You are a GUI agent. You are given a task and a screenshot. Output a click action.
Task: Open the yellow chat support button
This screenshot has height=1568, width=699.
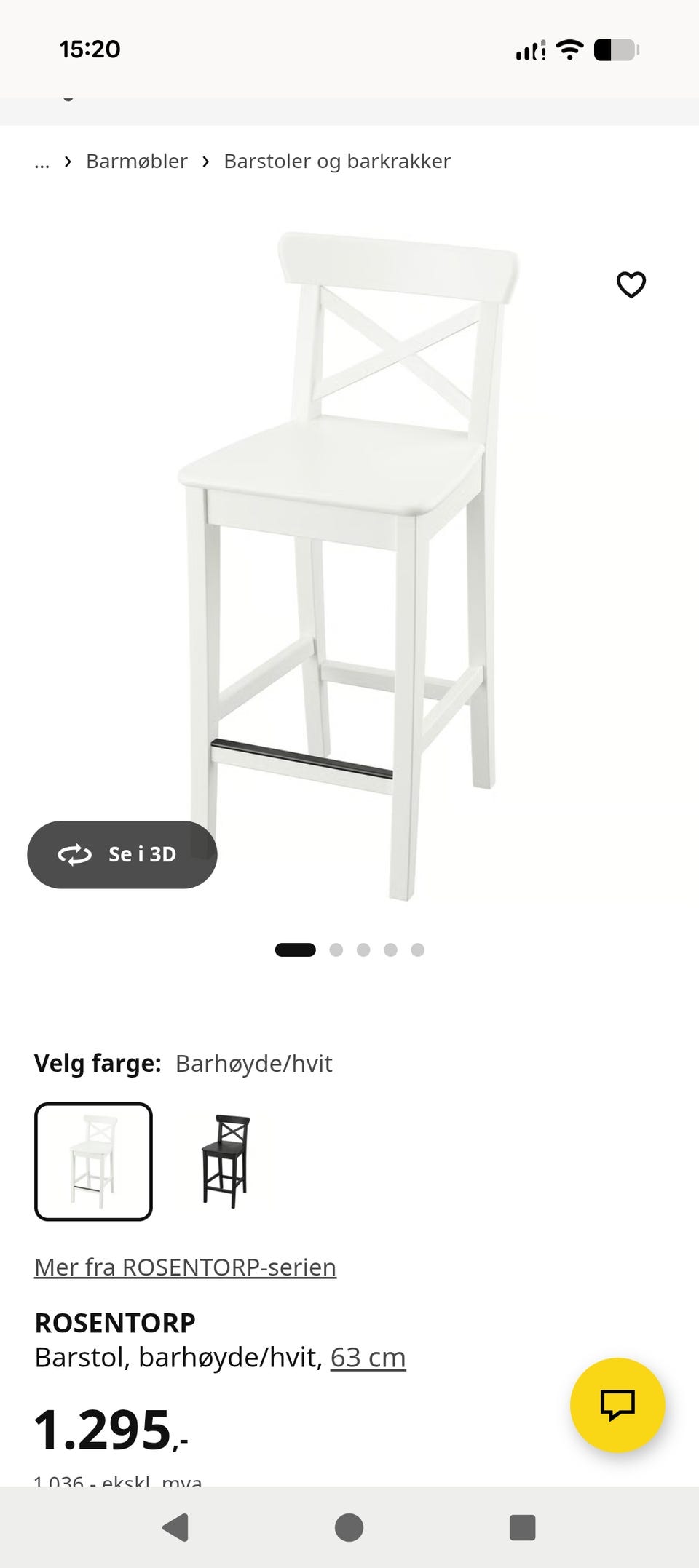[x=617, y=1405]
